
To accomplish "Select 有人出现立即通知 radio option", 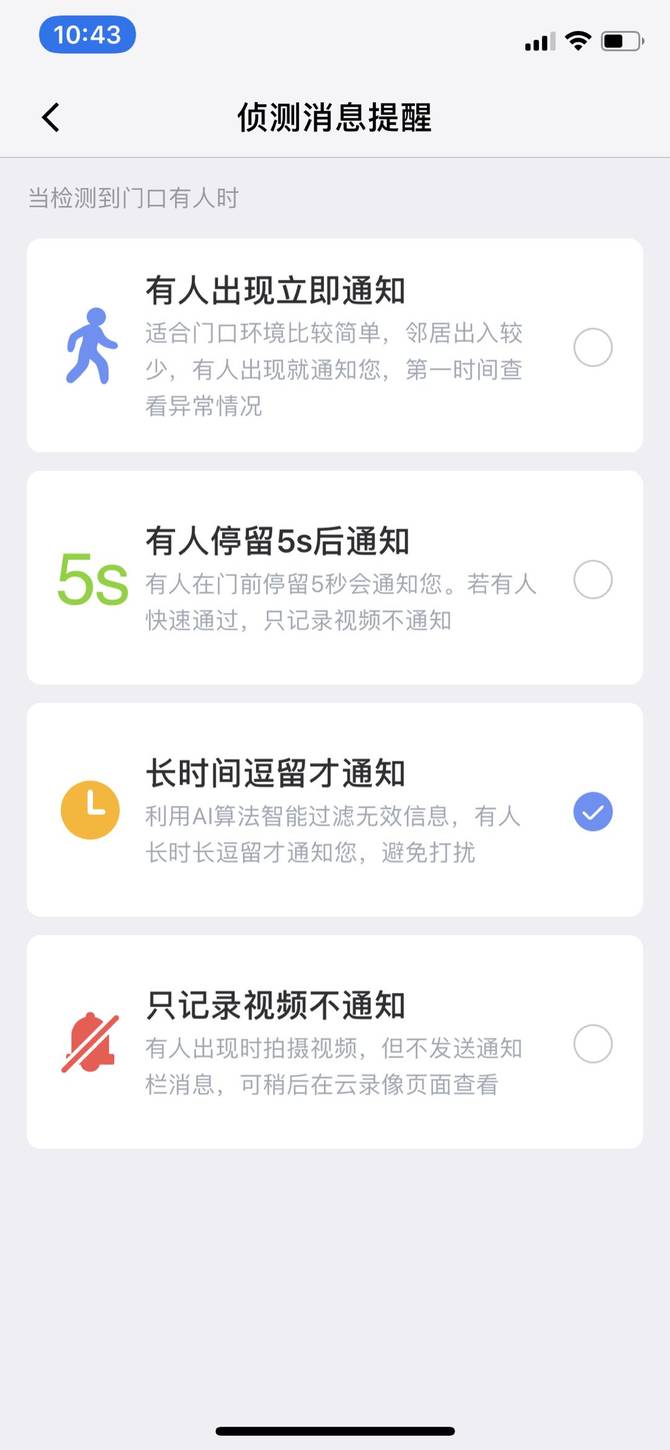I will (x=593, y=348).
